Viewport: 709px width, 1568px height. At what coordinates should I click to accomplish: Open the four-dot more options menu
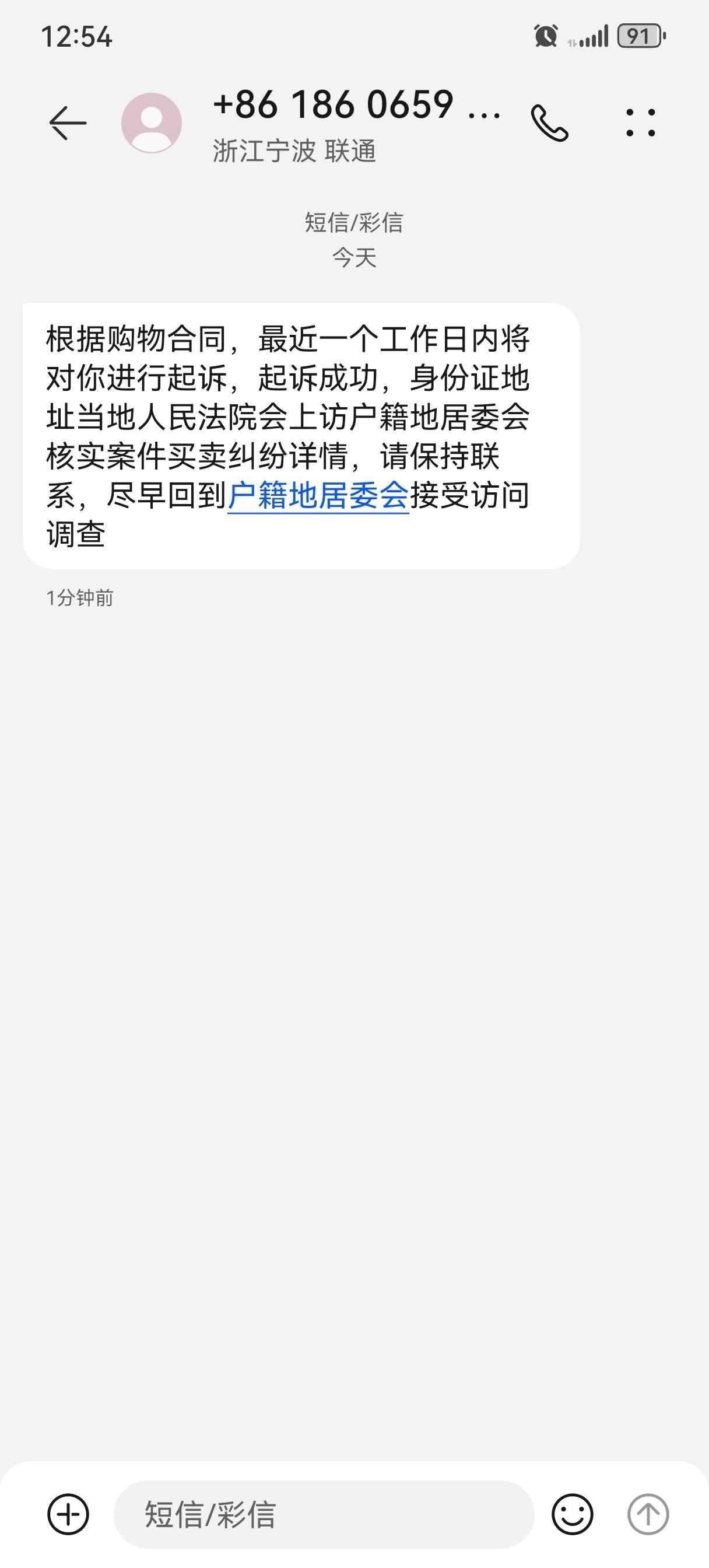641,123
